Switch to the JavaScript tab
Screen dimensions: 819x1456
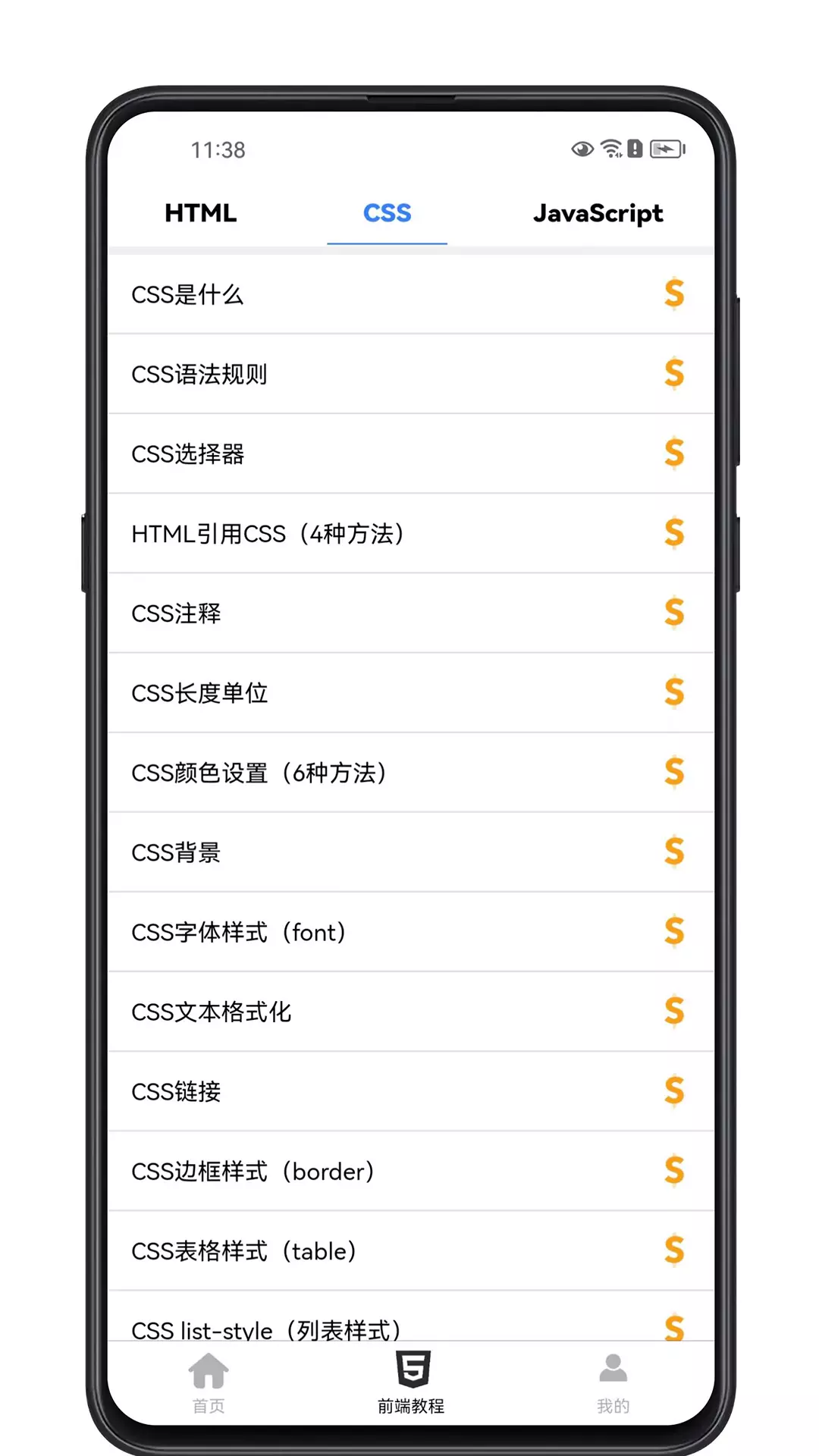(x=598, y=214)
